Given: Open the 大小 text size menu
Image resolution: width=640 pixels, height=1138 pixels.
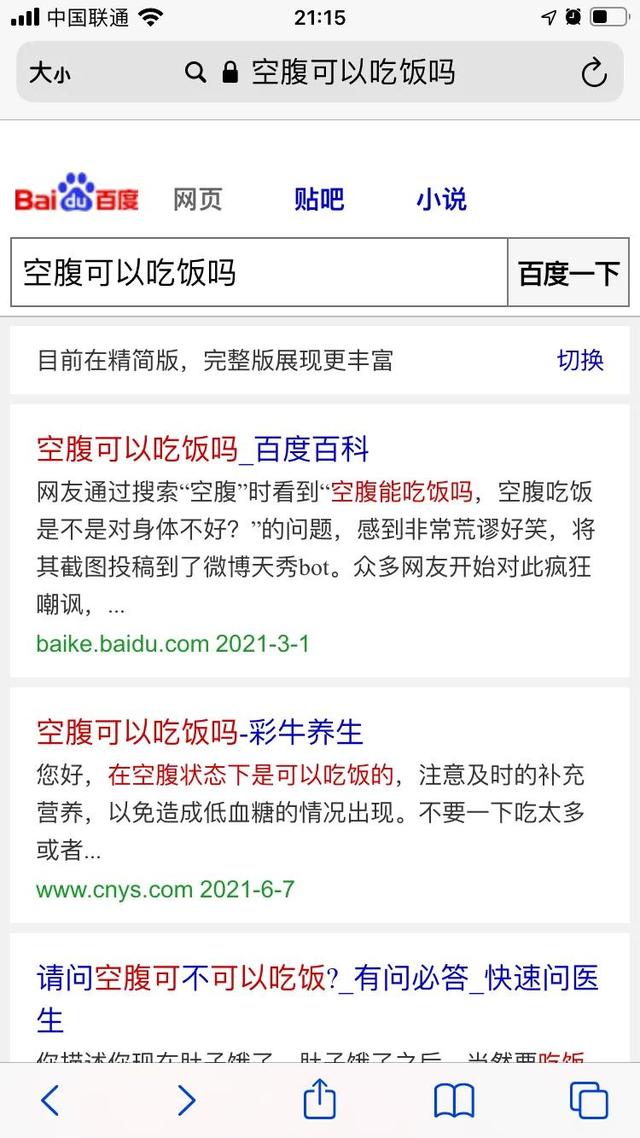Looking at the screenshot, I should 50,72.
